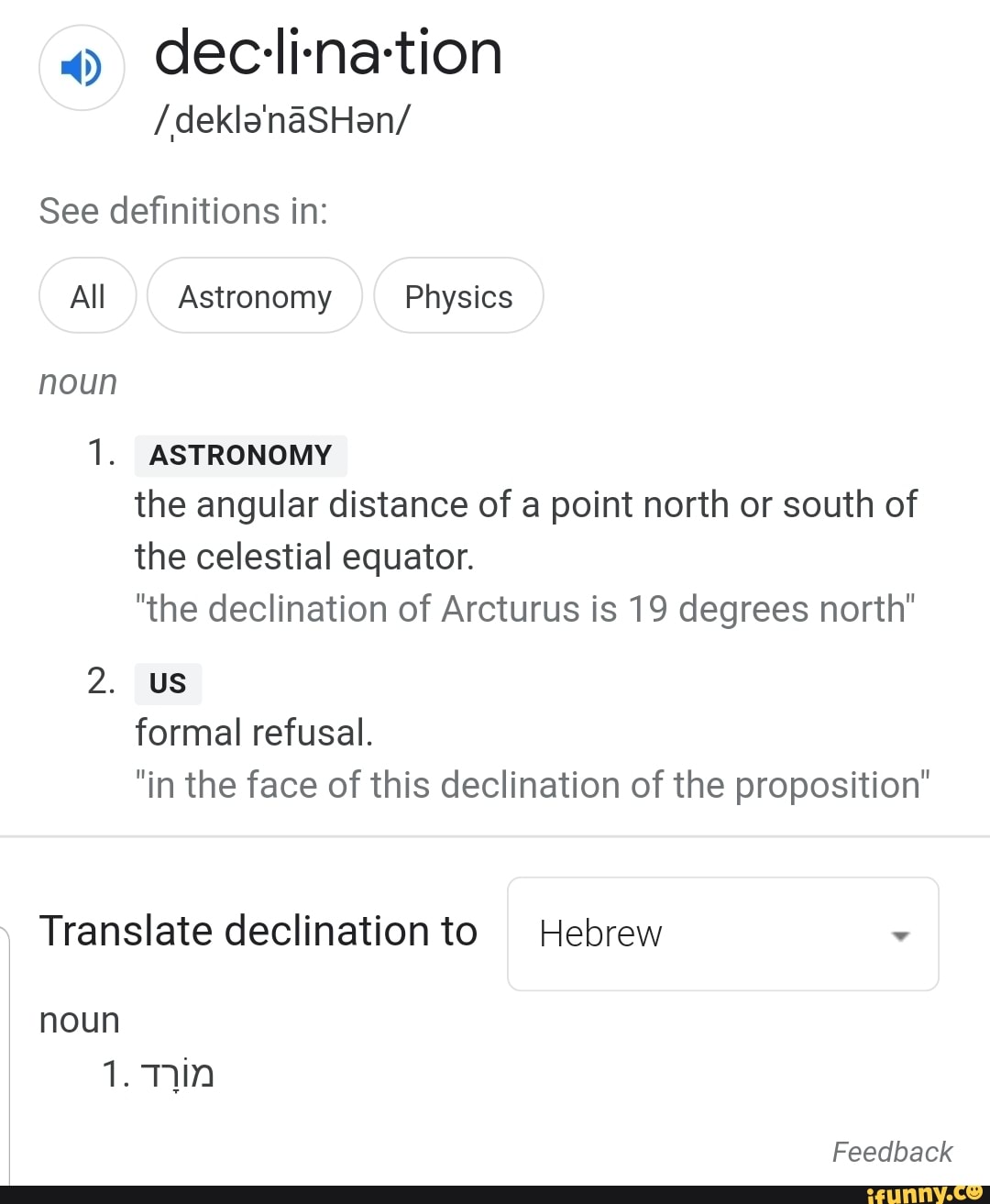Click the Arcturus example sentence
Screen dimensions: 990x1204
[525, 608]
